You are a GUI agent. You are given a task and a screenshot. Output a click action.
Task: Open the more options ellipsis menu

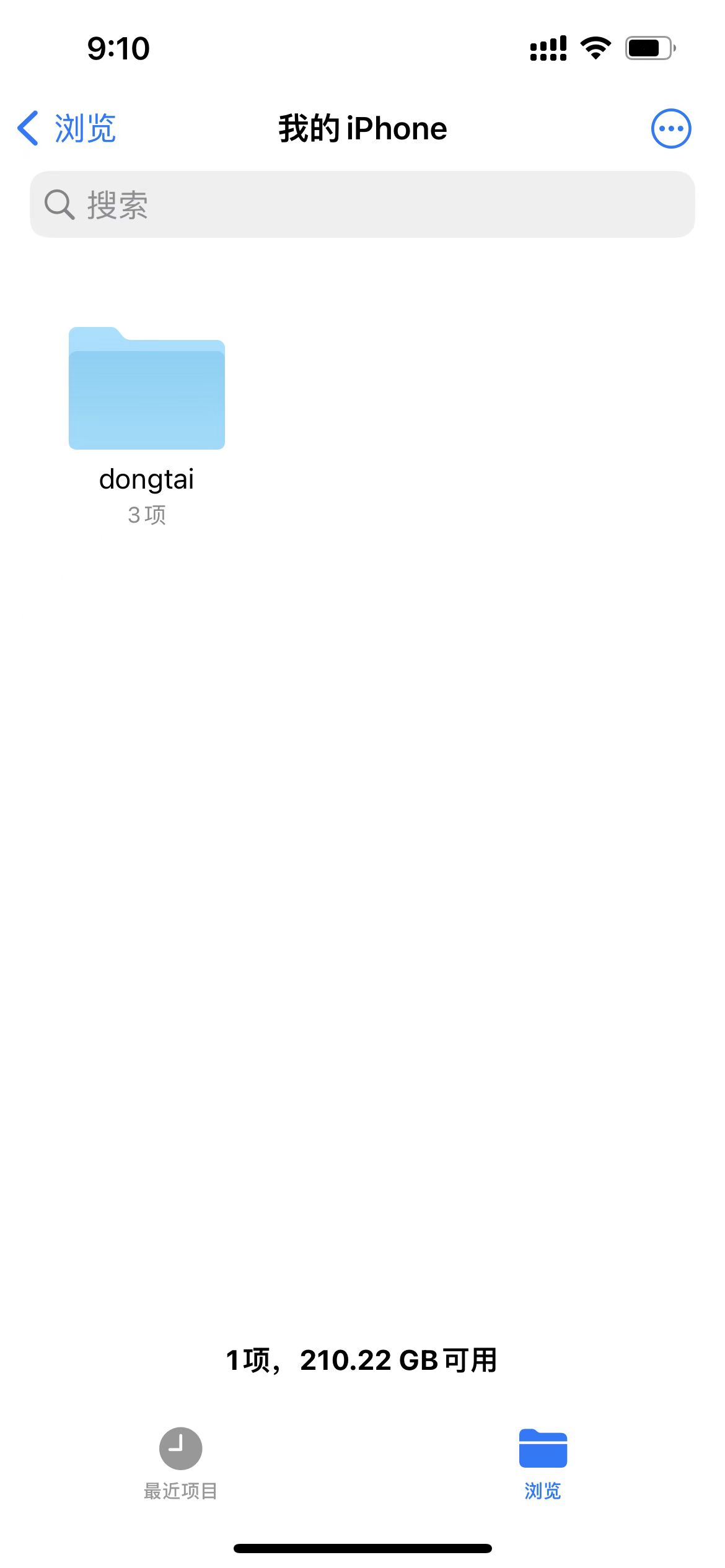coord(670,129)
